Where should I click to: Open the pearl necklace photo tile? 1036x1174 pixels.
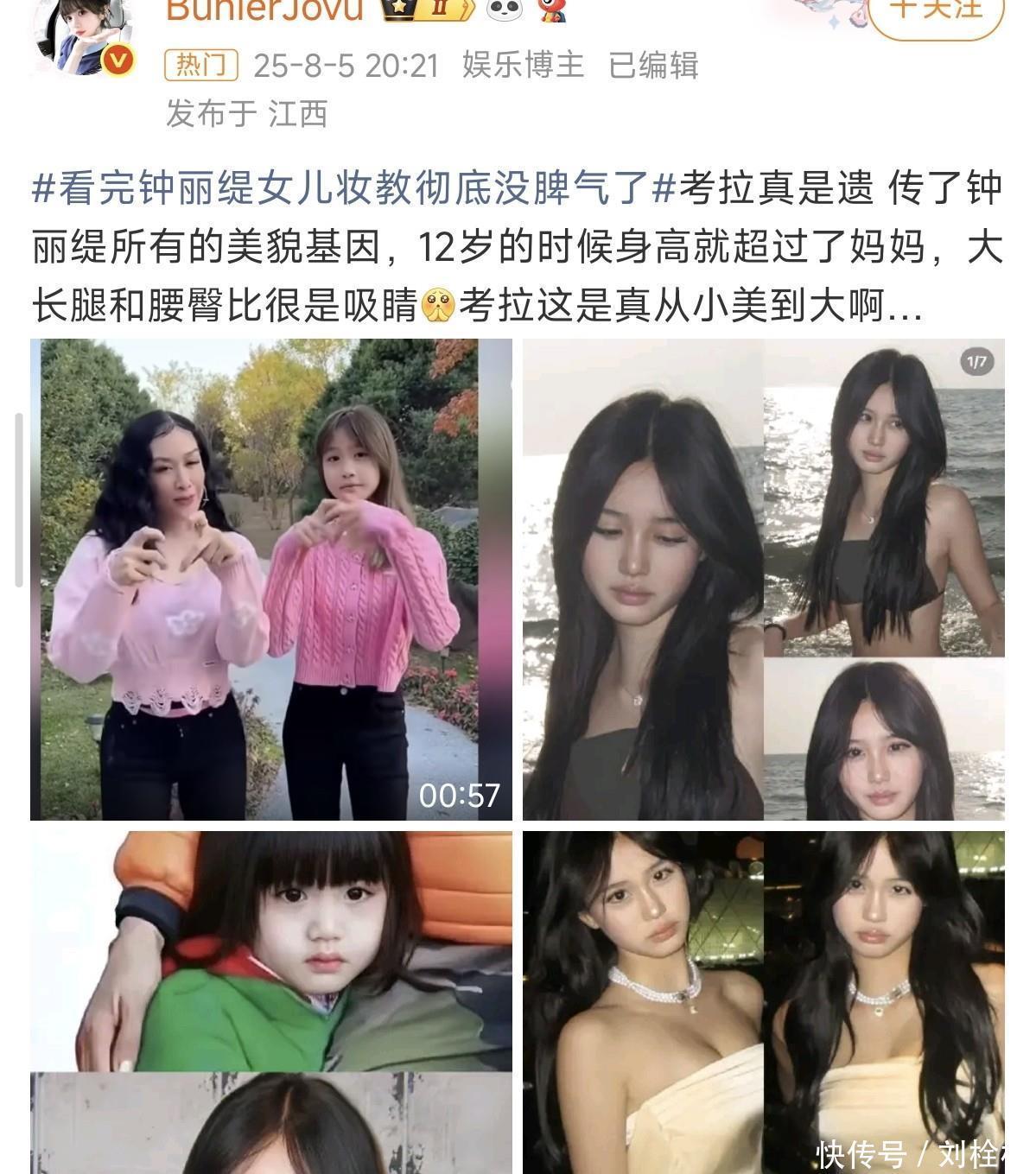[x=763, y=1002]
